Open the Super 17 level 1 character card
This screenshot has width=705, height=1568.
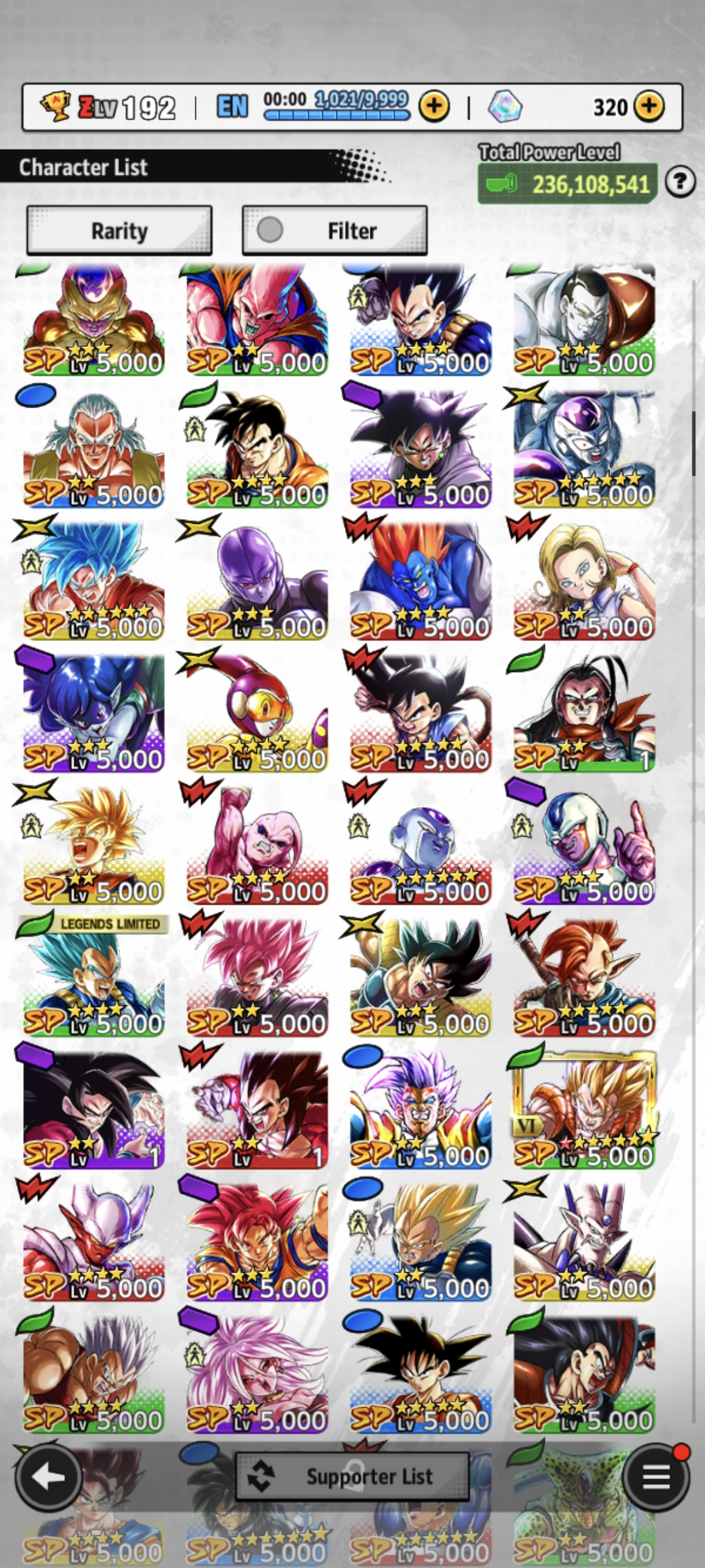pyautogui.click(x=584, y=713)
